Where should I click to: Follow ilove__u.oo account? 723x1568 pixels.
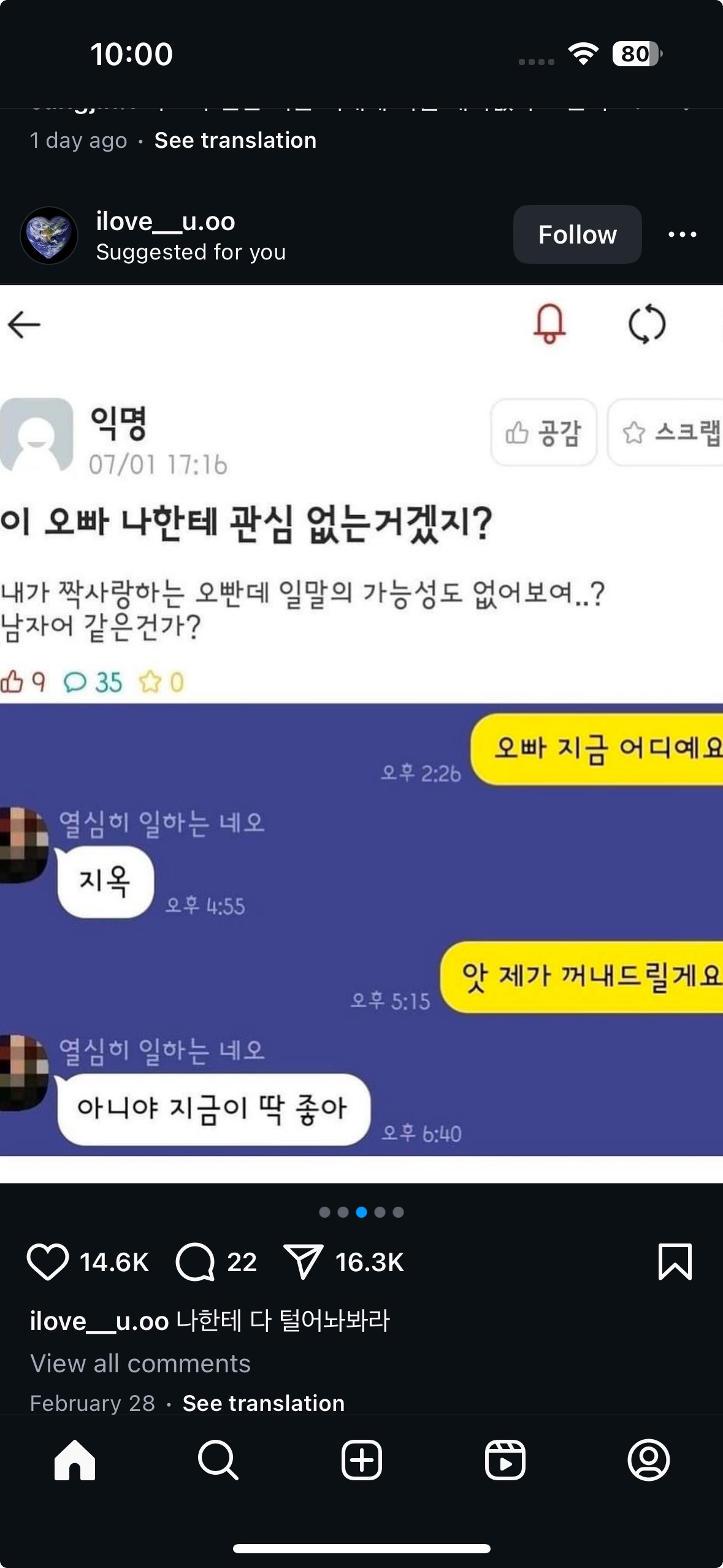coord(576,234)
